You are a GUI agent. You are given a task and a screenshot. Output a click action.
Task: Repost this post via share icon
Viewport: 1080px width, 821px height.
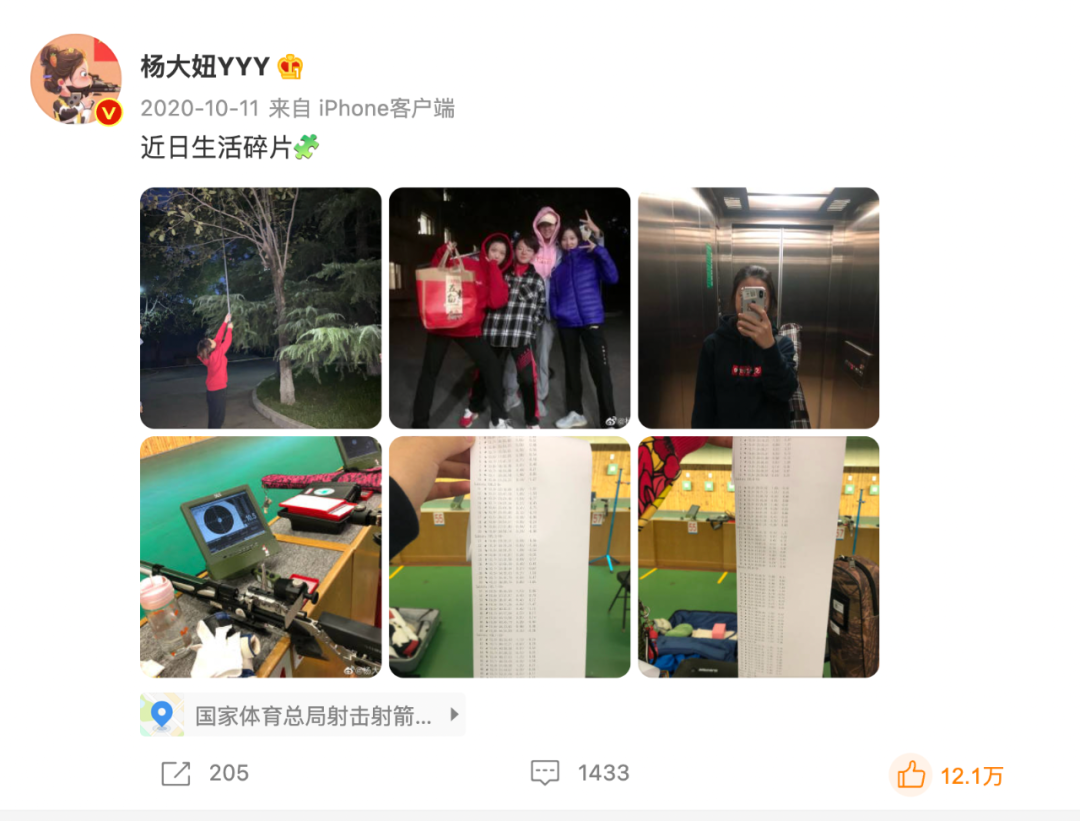click(176, 773)
